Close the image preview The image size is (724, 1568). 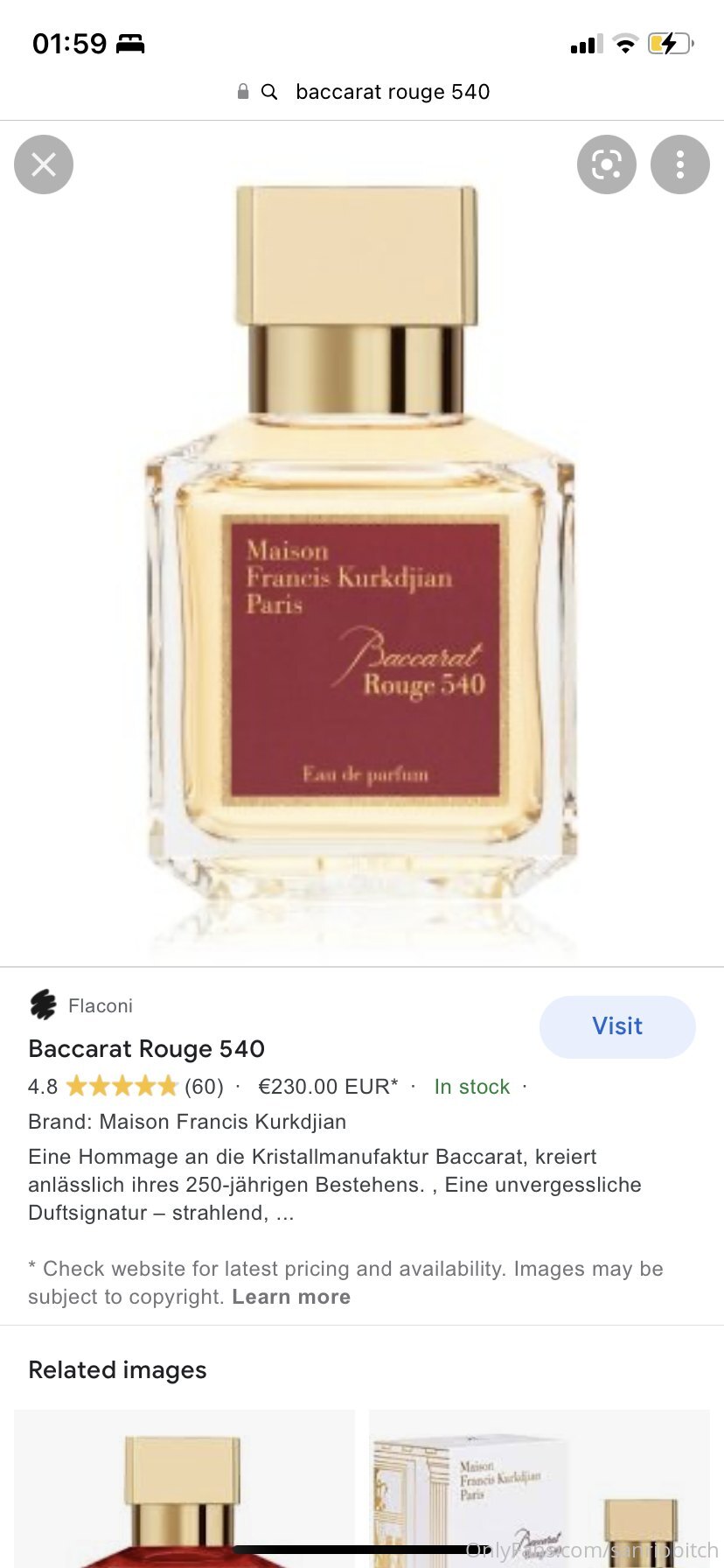tap(44, 164)
